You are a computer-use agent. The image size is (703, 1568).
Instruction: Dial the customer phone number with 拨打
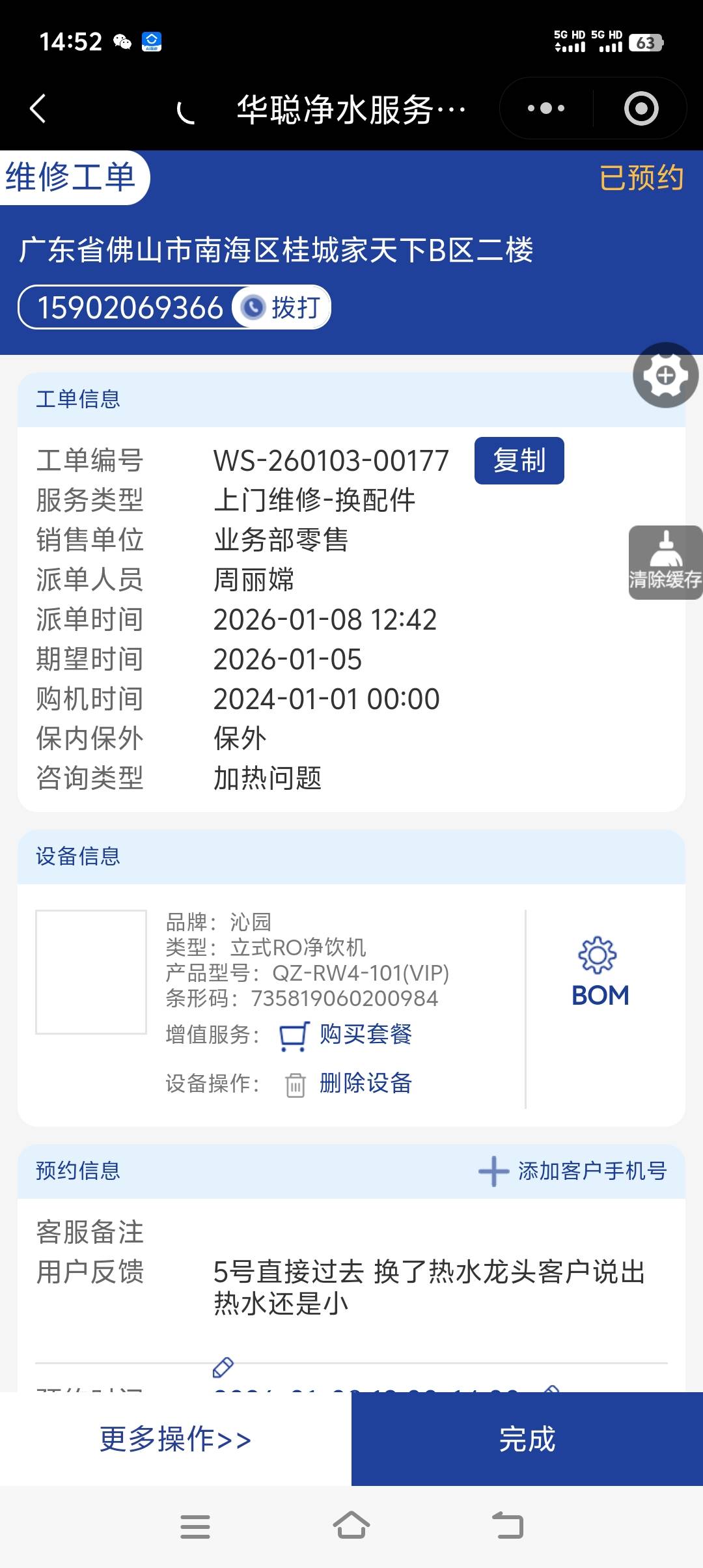pyautogui.click(x=282, y=307)
